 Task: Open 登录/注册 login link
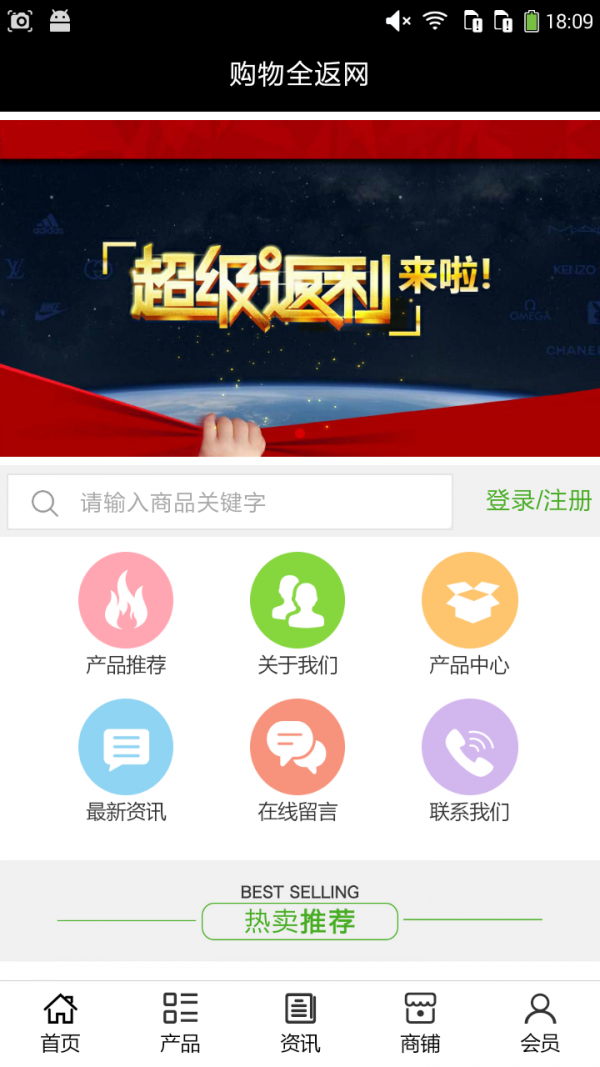538,501
